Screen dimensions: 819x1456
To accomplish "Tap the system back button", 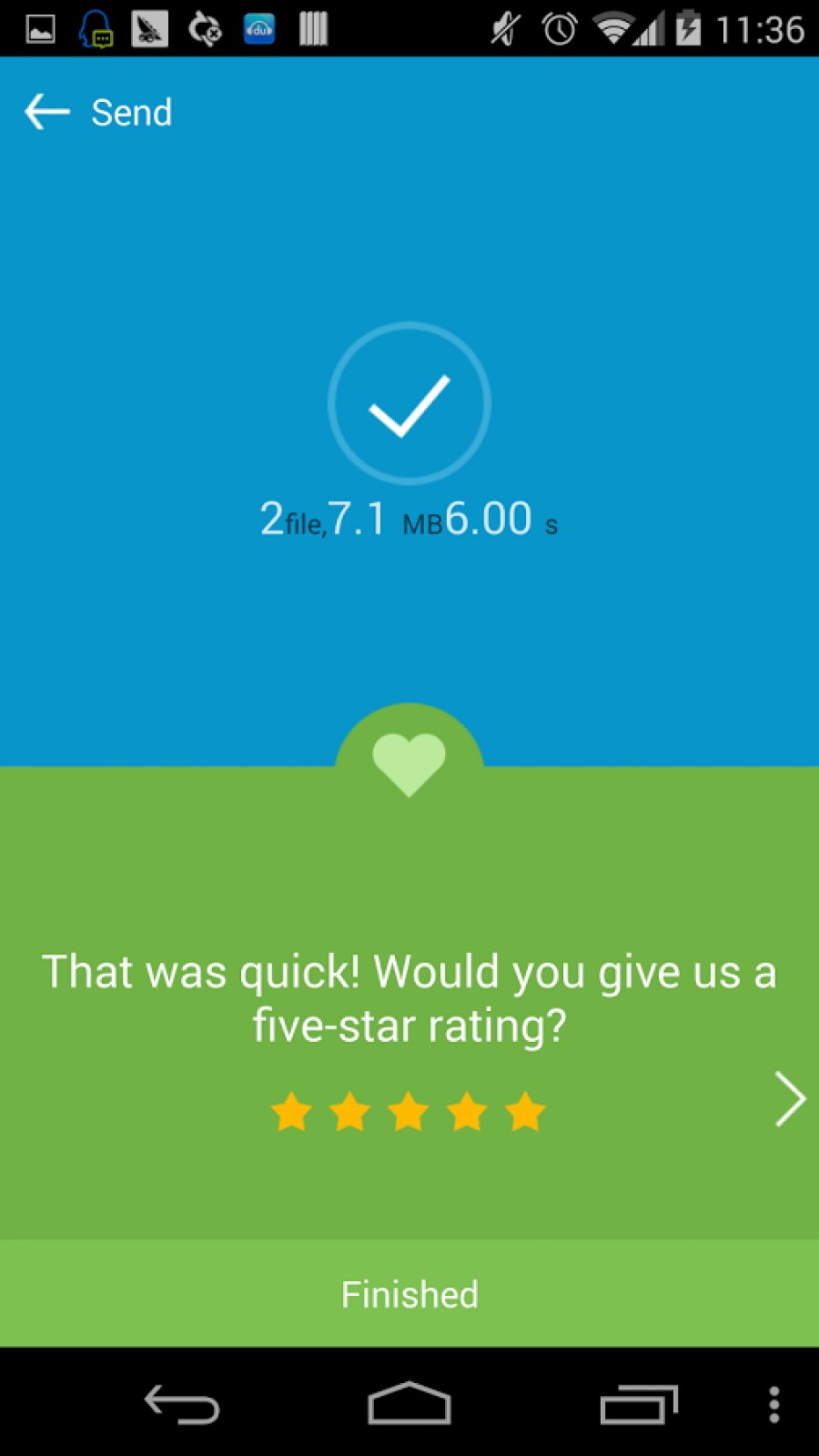I will pyautogui.click(x=182, y=1404).
